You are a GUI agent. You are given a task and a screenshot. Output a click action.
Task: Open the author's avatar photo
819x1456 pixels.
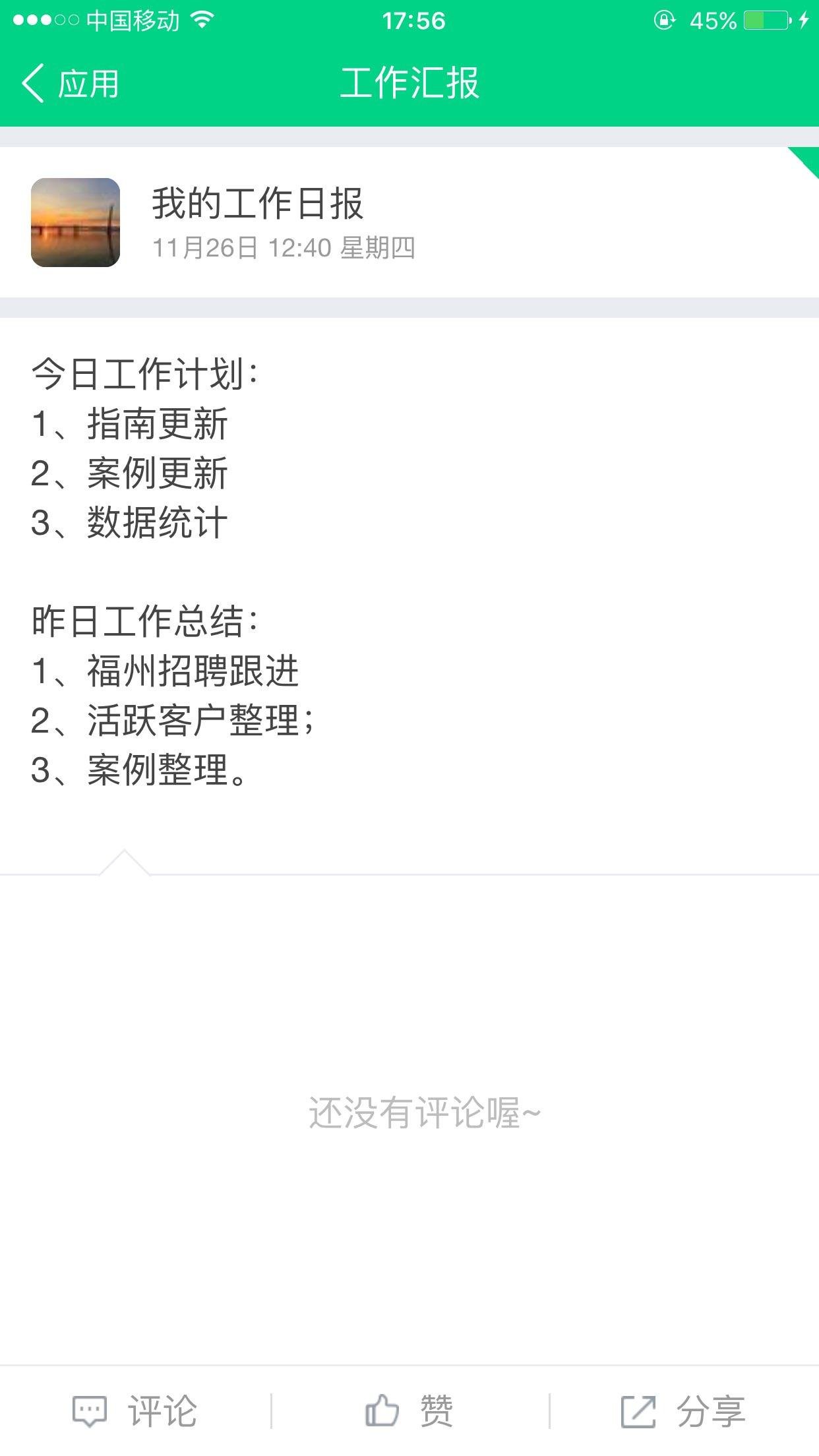click(x=75, y=222)
